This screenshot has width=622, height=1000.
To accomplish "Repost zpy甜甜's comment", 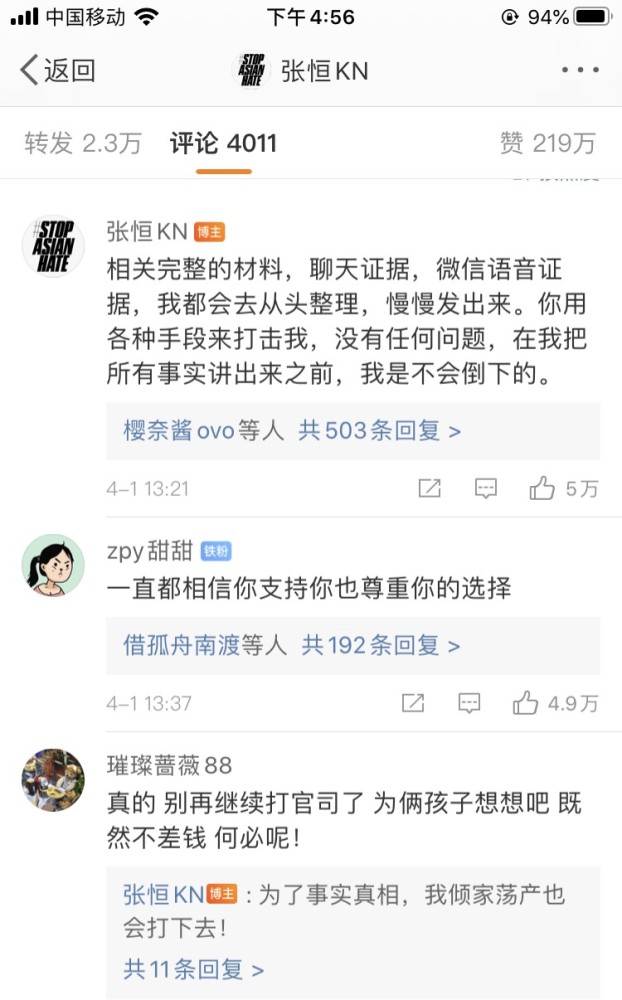I will click(412, 703).
